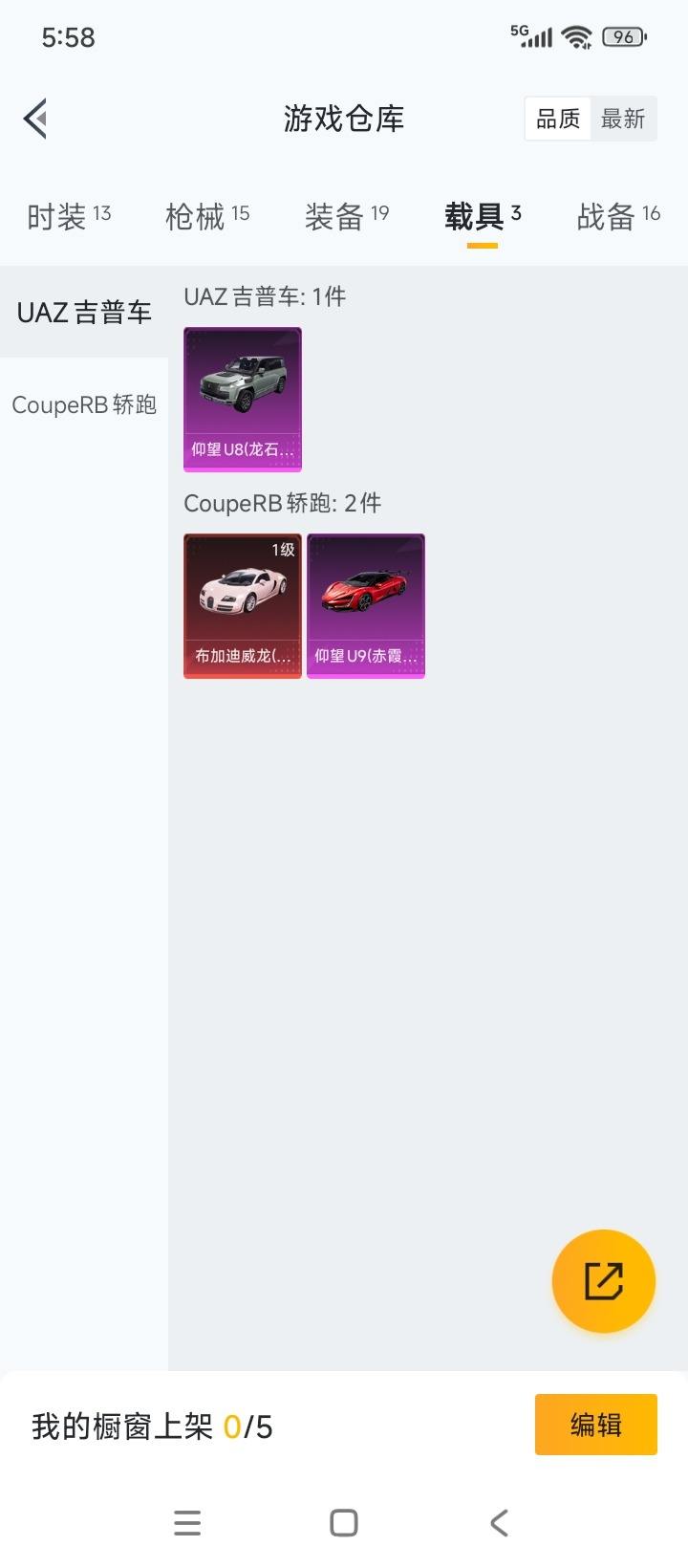Image resolution: width=688 pixels, height=1568 pixels.
Task: Go to the home screen
Action: 344,1523
